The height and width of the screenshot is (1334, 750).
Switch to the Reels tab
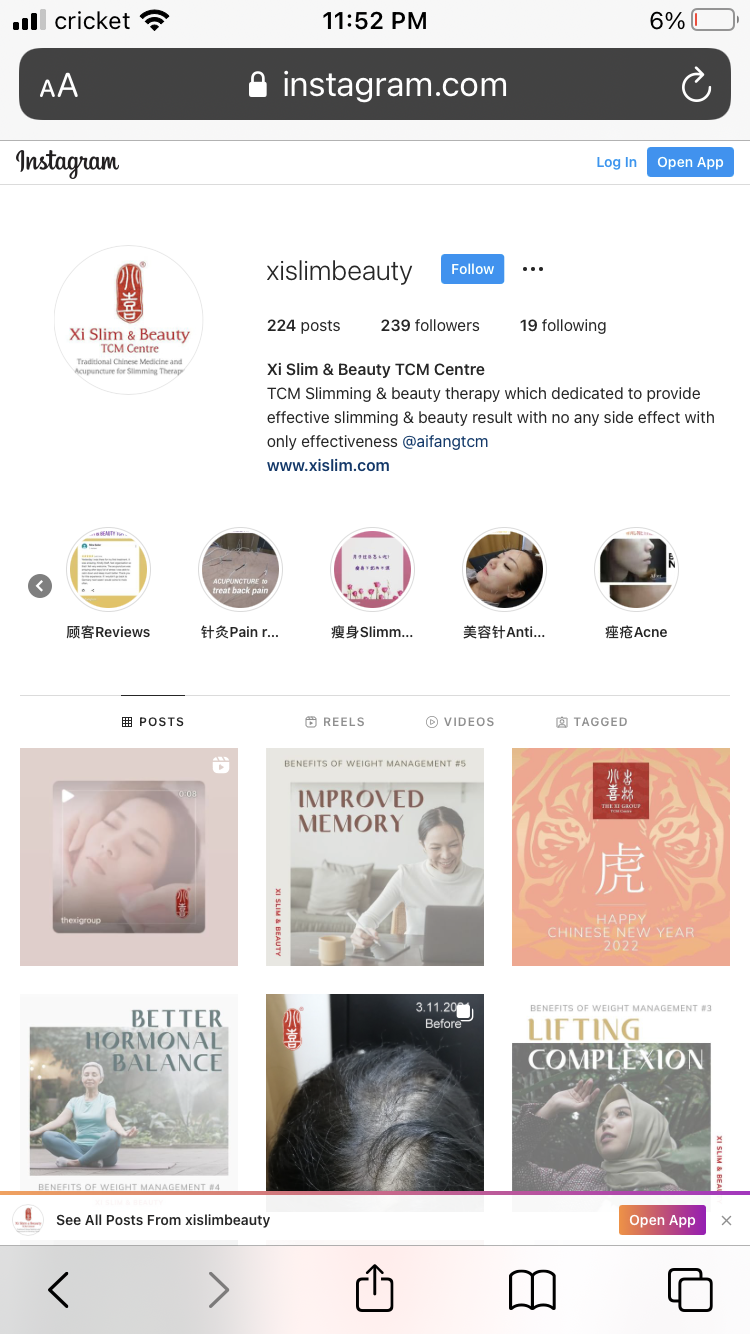click(335, 721)
